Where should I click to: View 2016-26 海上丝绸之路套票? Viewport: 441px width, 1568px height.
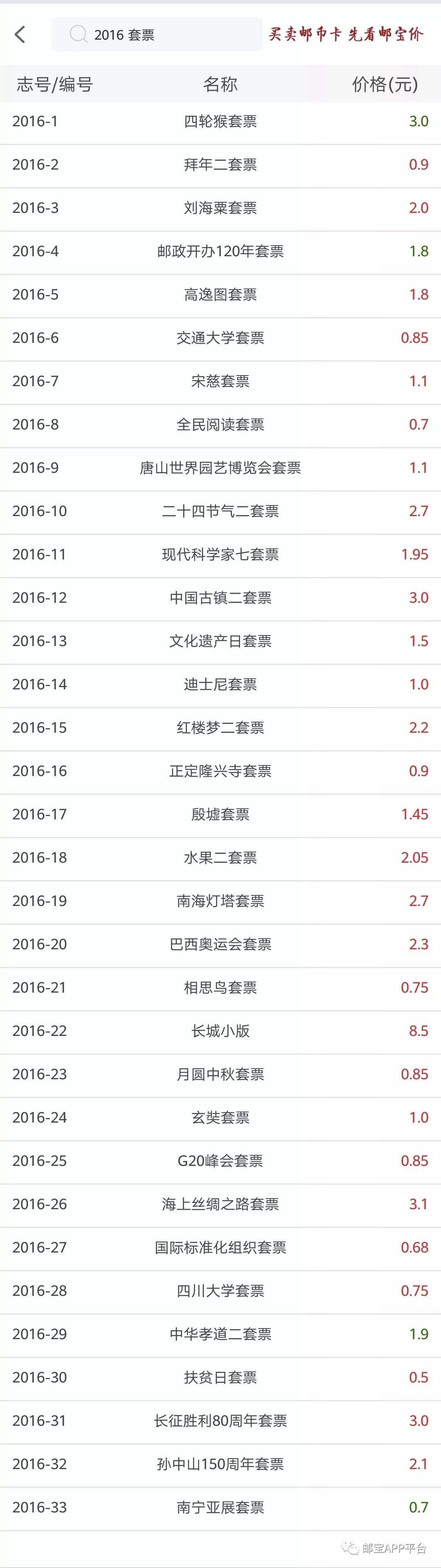click(220, 1205)
